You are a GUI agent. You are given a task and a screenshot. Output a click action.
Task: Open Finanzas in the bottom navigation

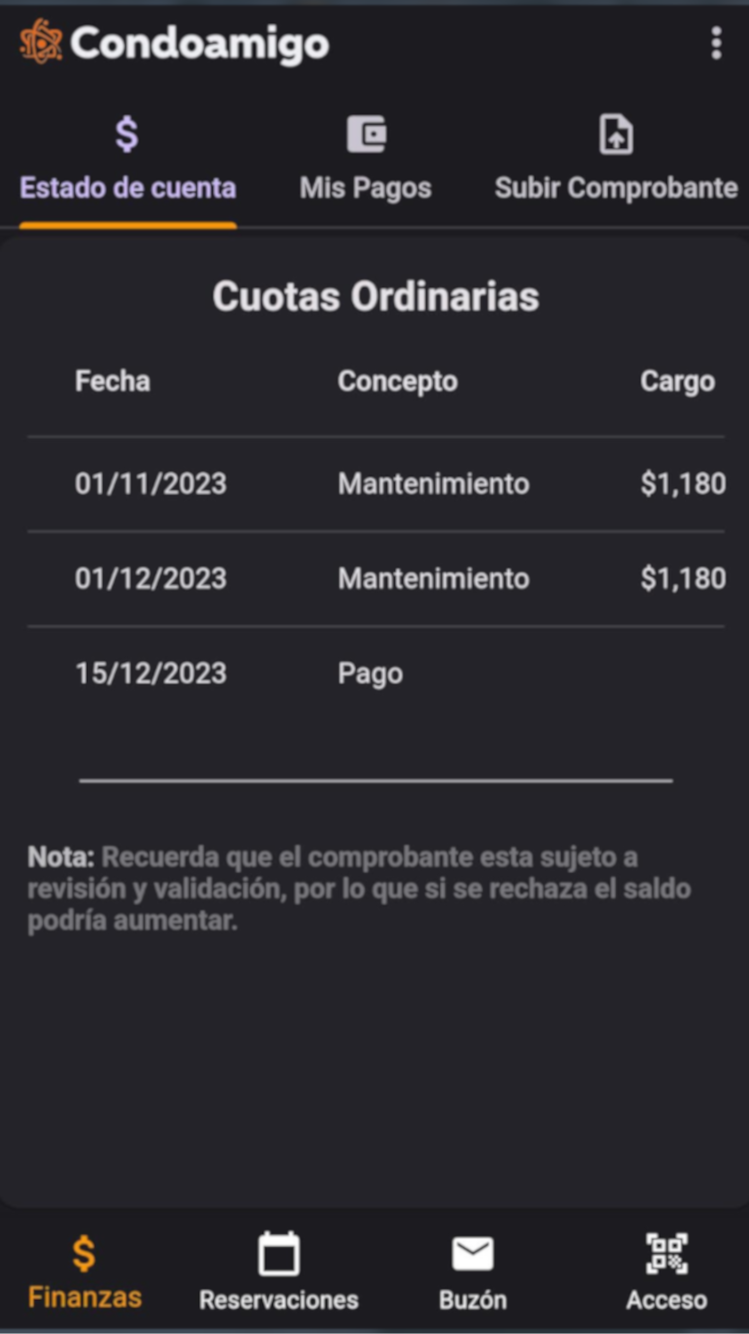(85, 1272)
